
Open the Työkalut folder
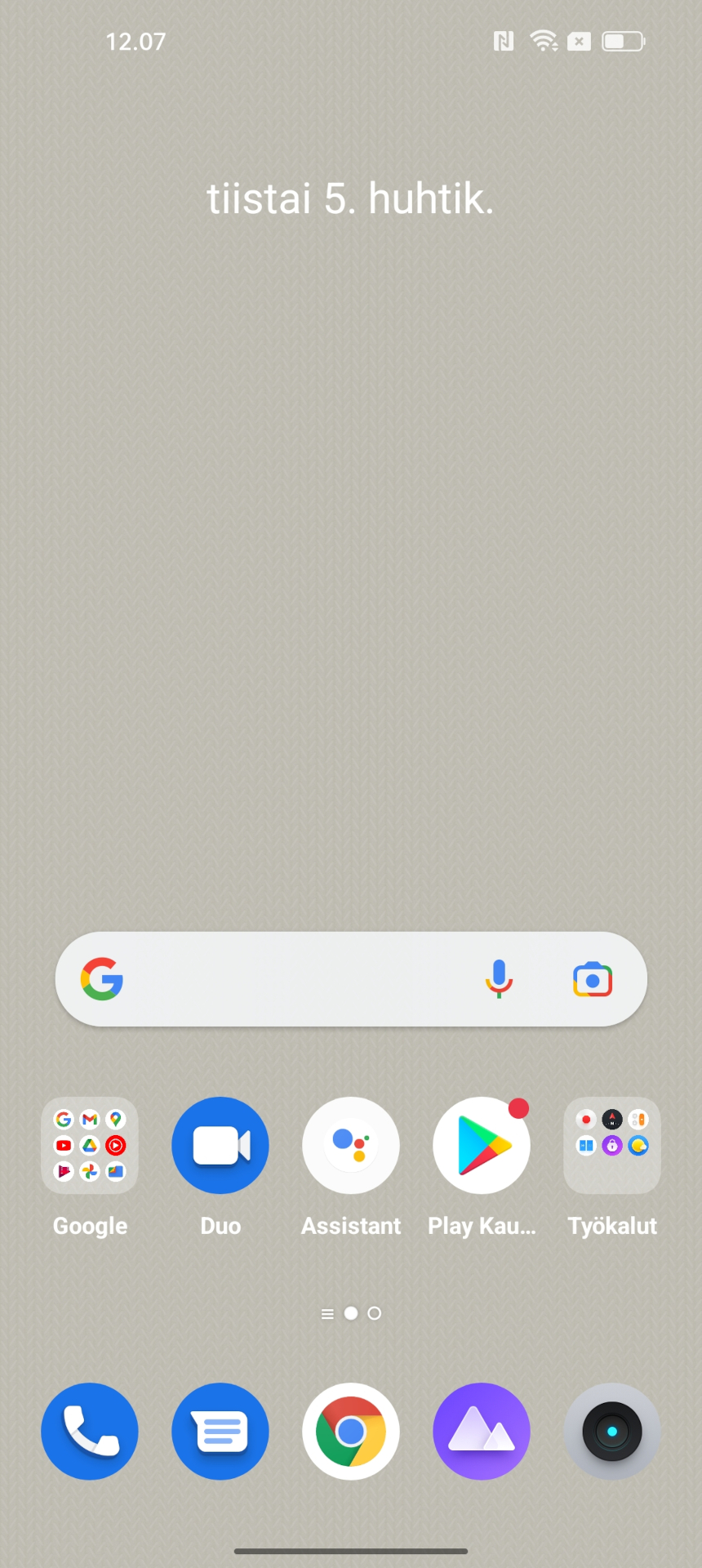tap(612, 1146)
